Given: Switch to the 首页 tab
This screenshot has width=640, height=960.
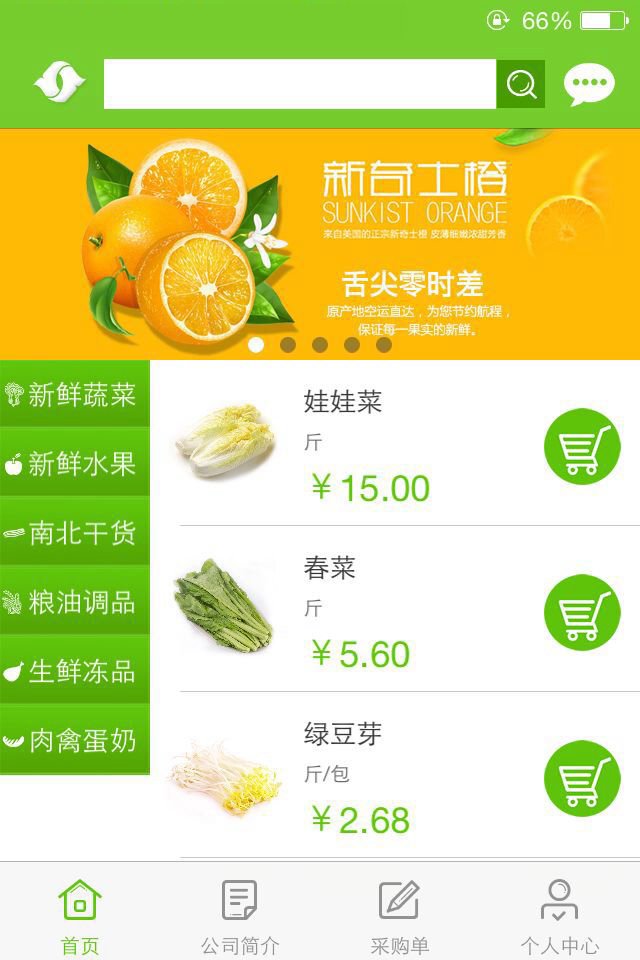Looking at the screenshot, I should coord(80,915).
